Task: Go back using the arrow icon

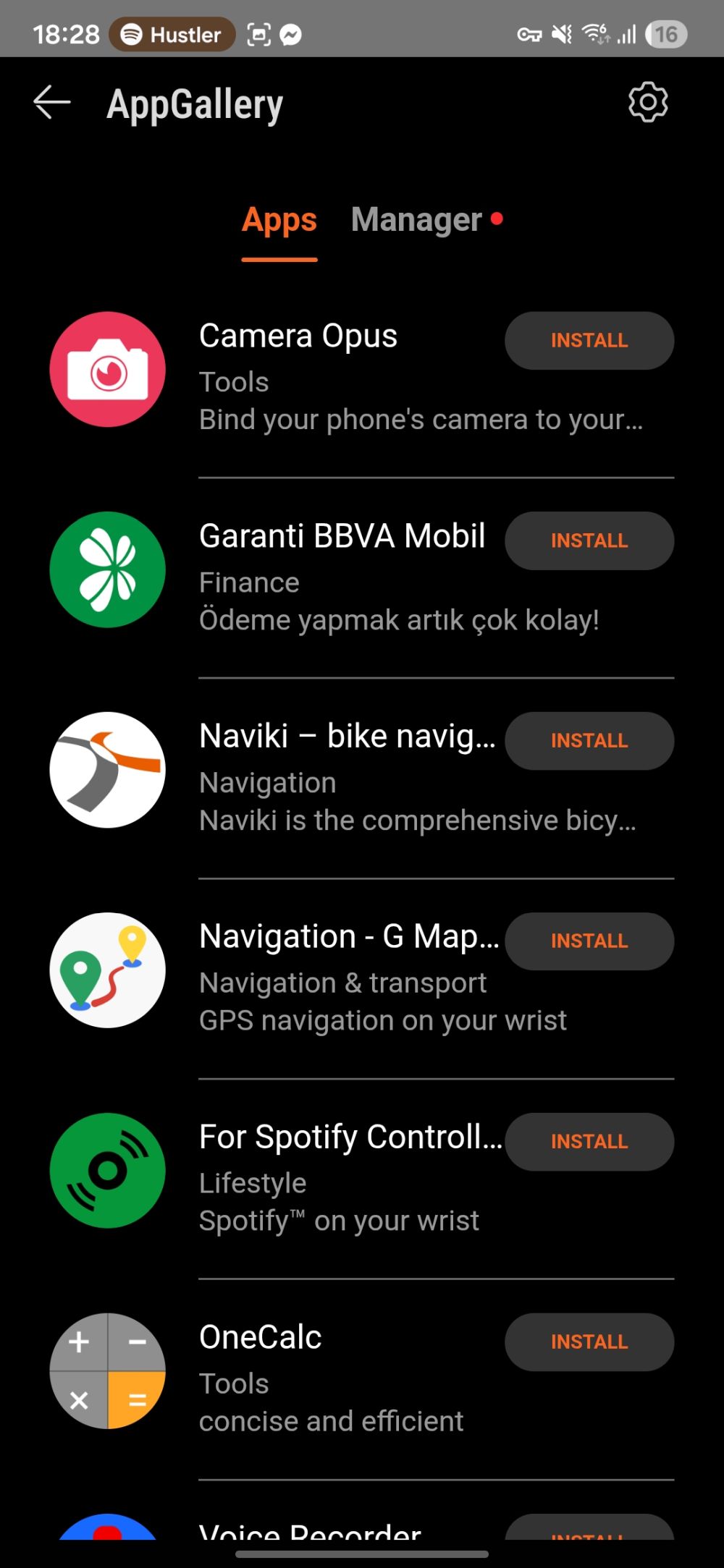Action: click(x=52, y=103)
